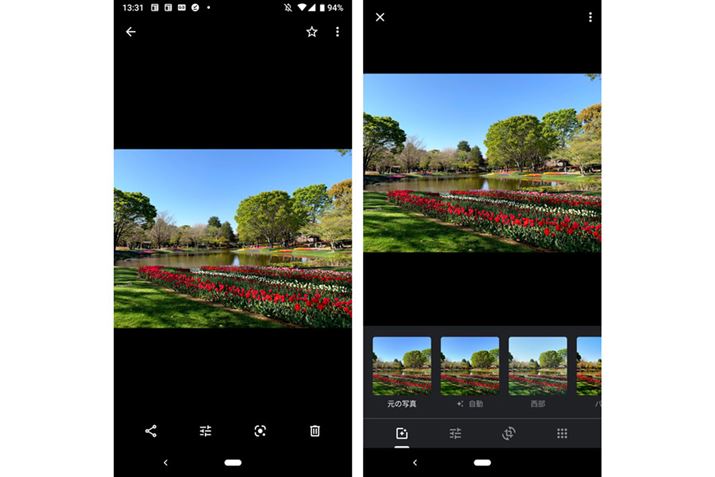
Task: Mark the photo as favorite with the star
Action: point(312,32)
